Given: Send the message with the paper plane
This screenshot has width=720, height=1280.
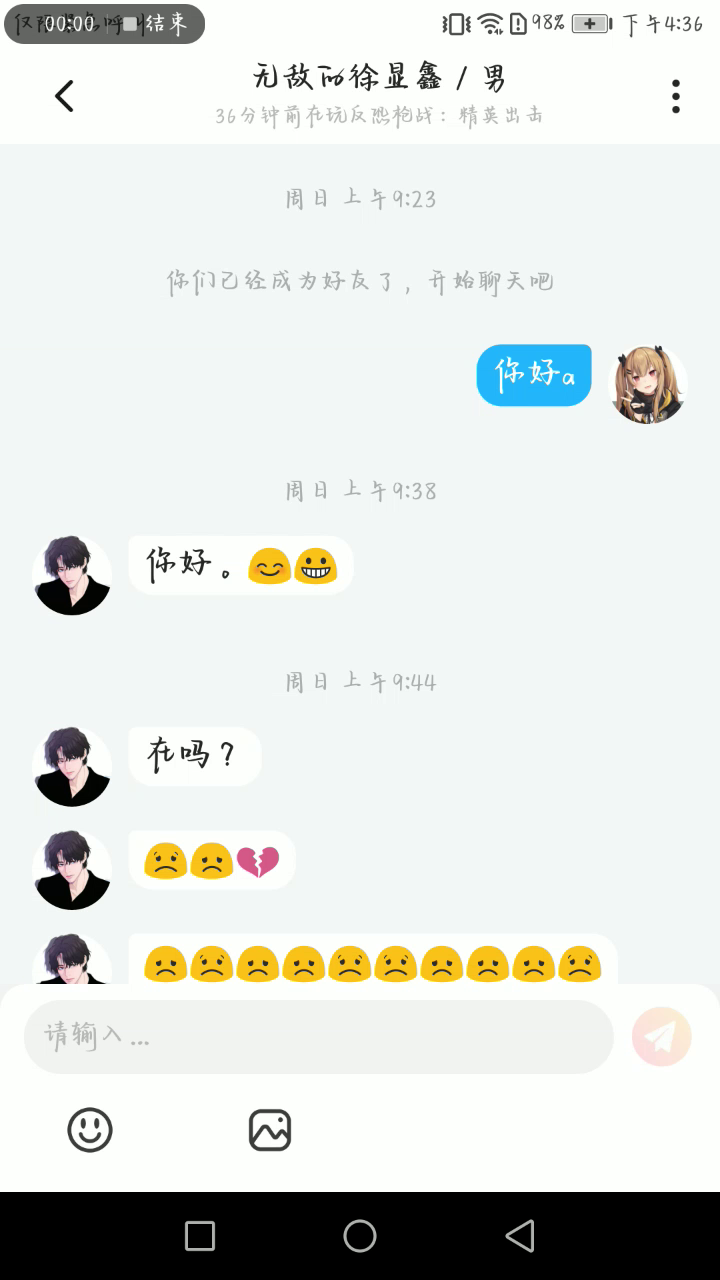Looking at the screenshot, I should click(x=661, y=1037).
